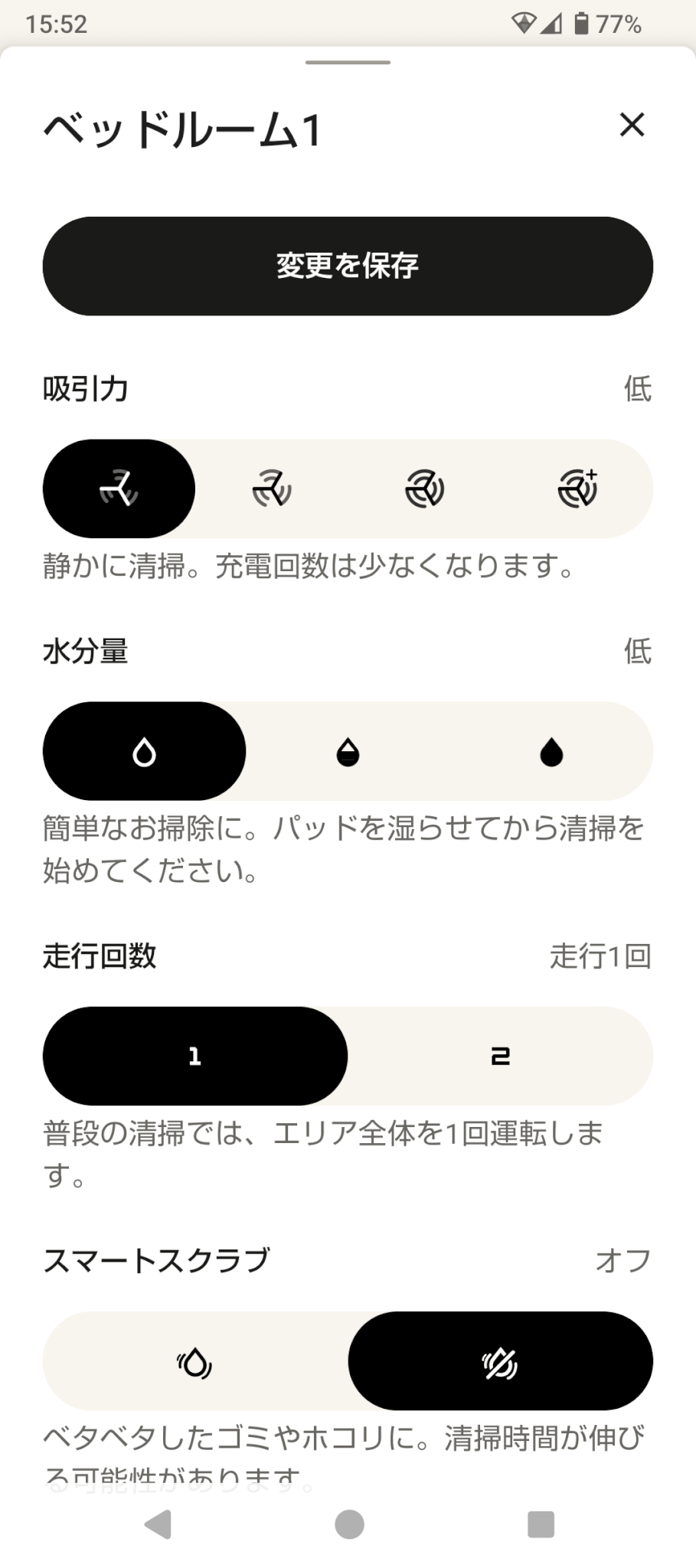Choose 1 pass for 走行回数
Screen dimensions: 696x1568
[194, 1056]
